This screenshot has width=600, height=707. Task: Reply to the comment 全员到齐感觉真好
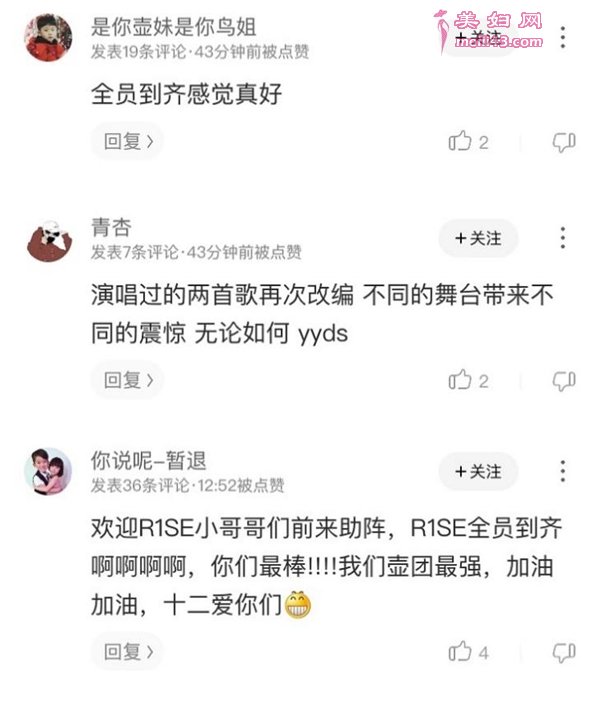[127, 142]
